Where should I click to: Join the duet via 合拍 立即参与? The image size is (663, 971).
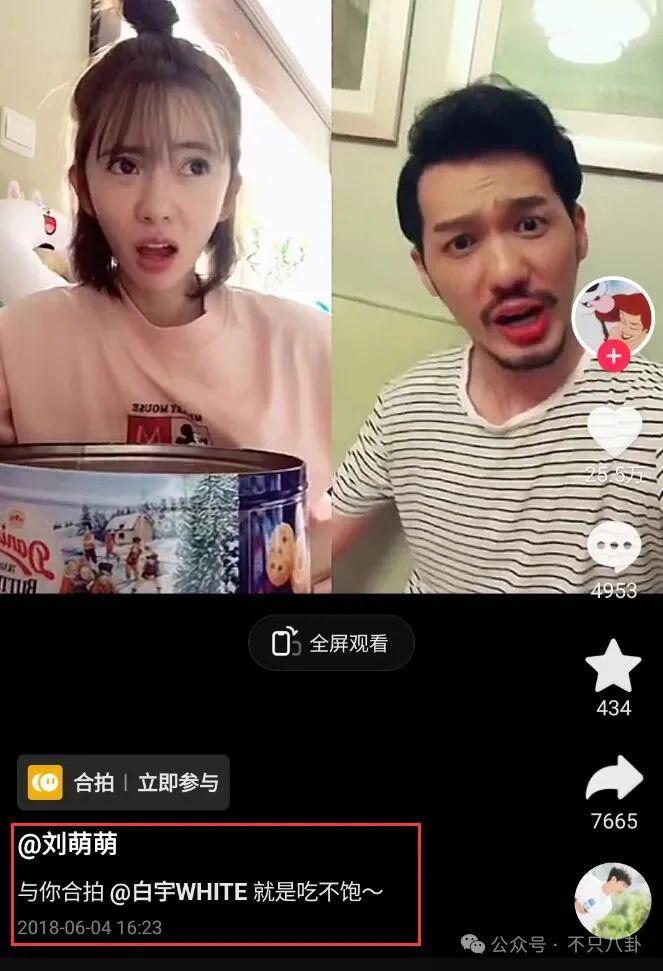tap(124, 782)
